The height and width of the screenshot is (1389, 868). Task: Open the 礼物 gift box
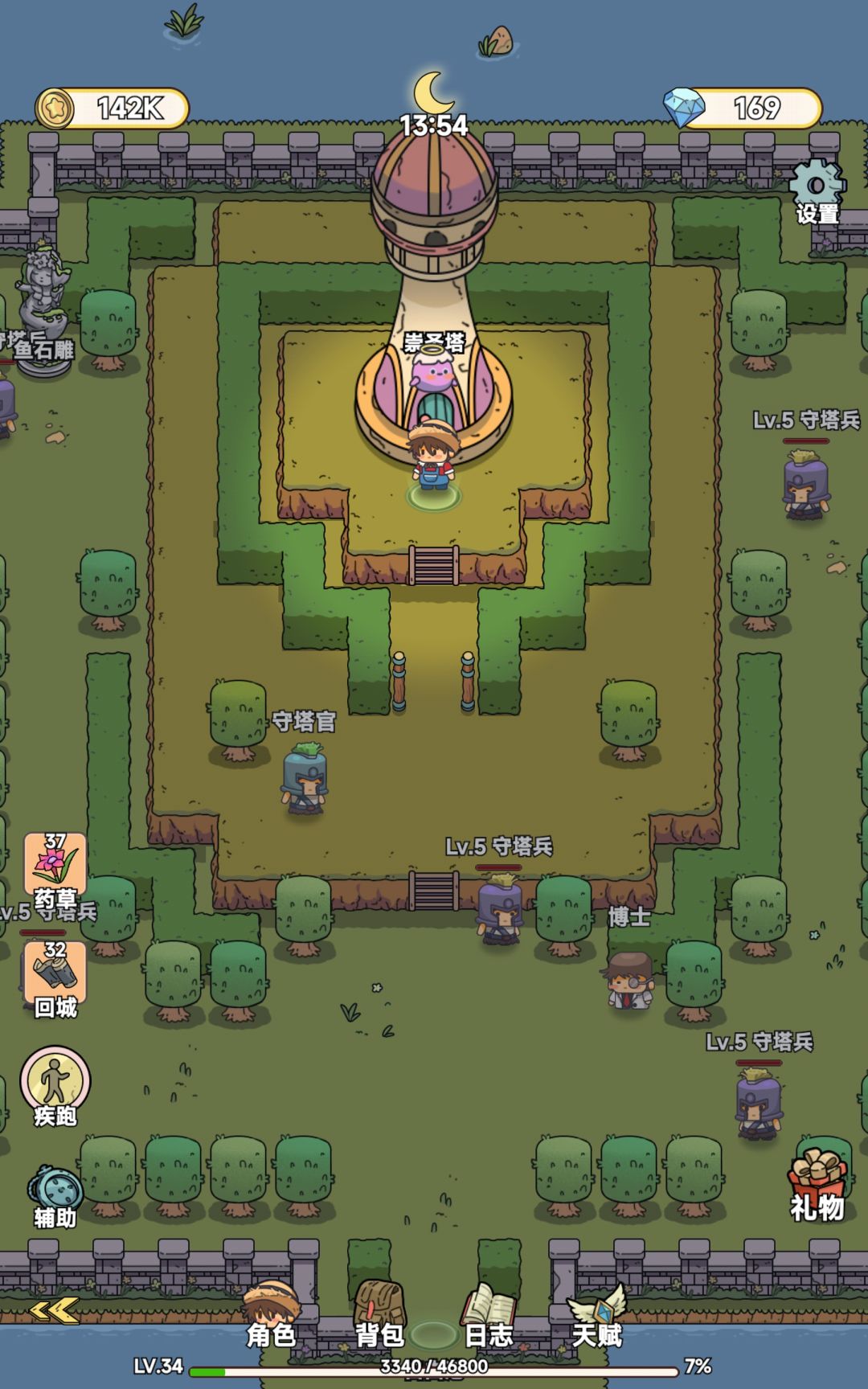tap(817, 1186)
